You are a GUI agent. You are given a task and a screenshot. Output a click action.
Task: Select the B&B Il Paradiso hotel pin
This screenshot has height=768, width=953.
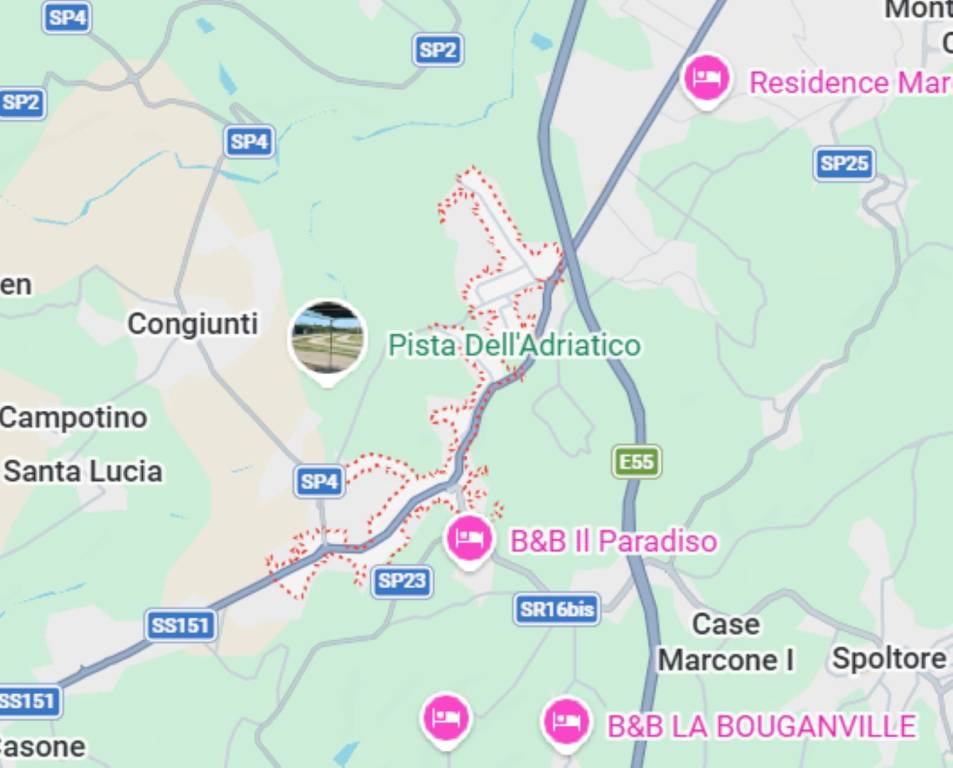pyautogui.click(x=469, y=539)
